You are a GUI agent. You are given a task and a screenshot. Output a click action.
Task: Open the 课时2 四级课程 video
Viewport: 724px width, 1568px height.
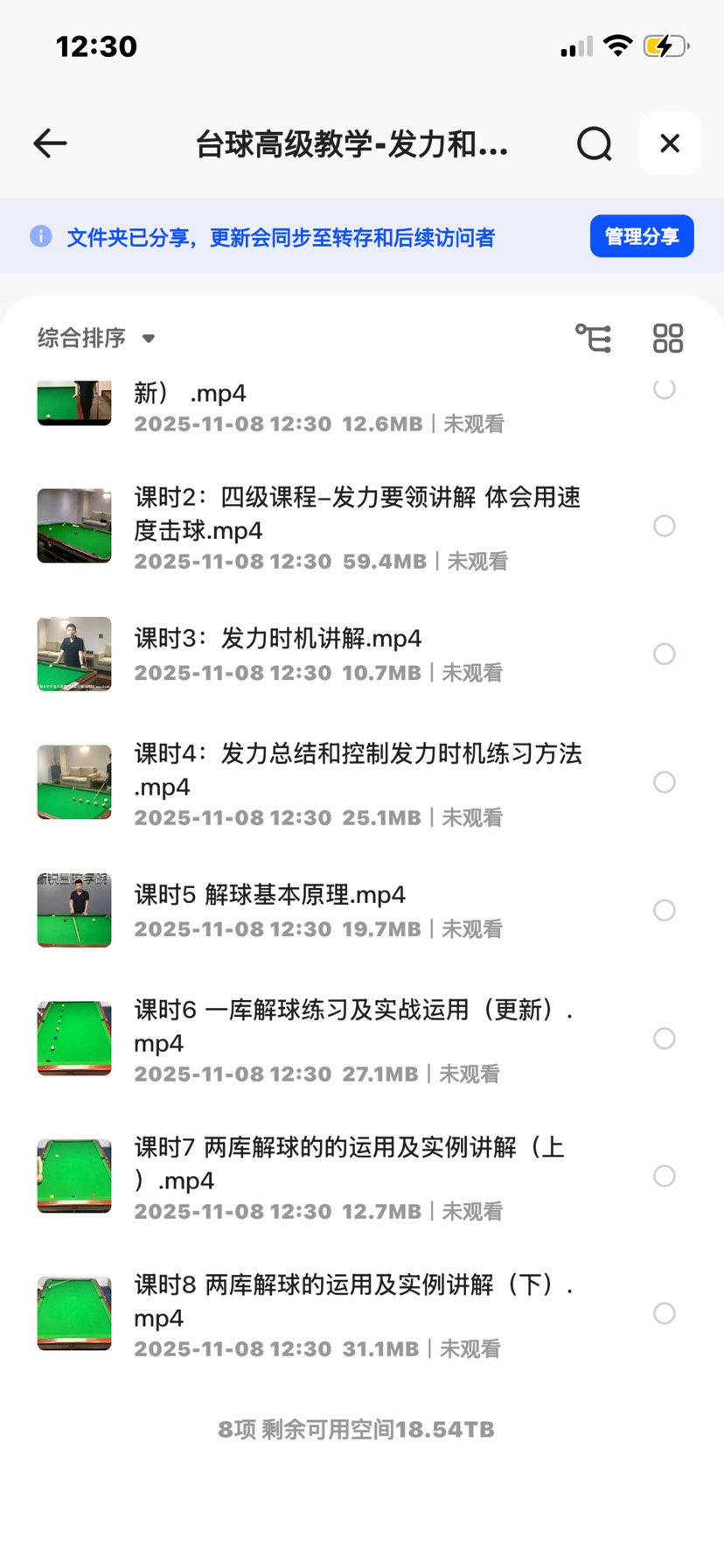[x=357, y=514]
